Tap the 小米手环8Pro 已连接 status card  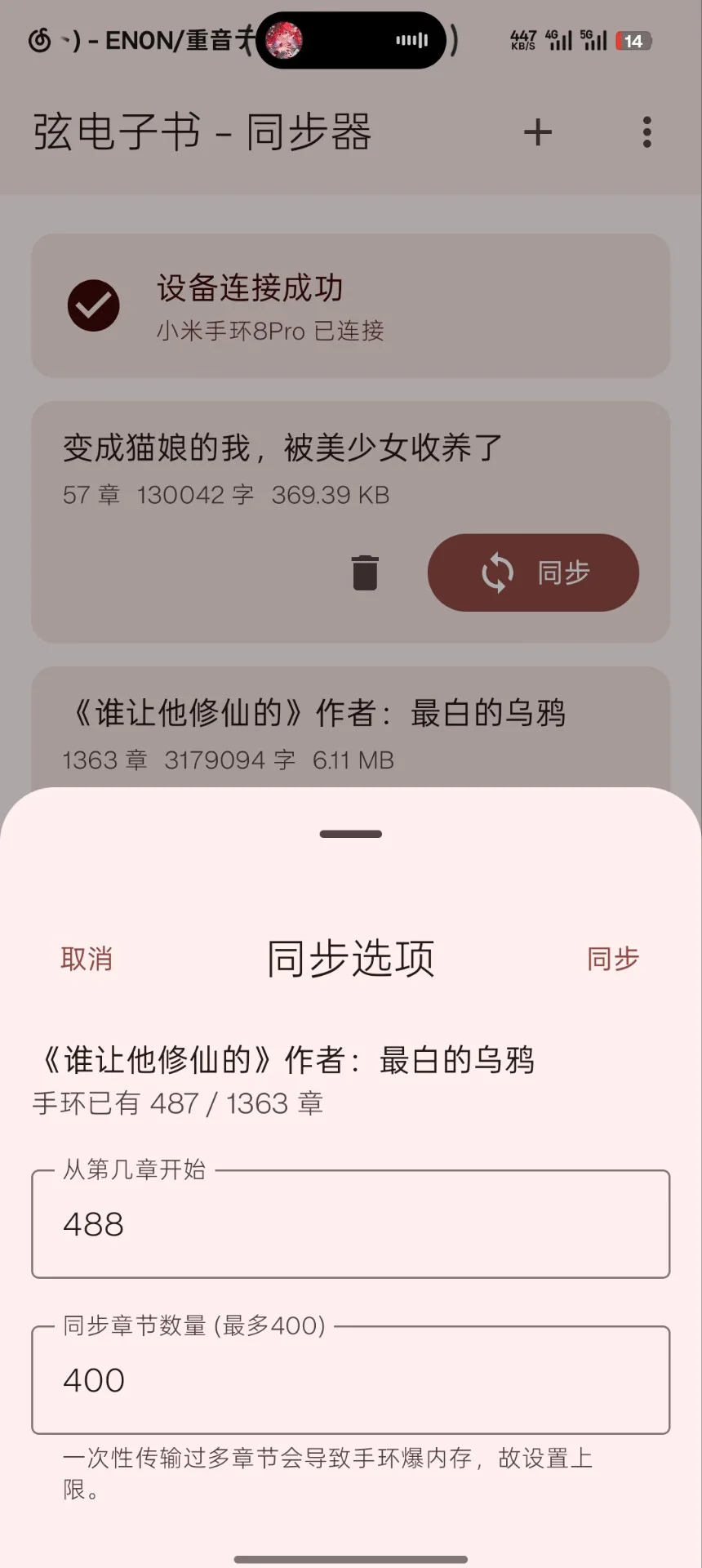[x=351, y=305]
